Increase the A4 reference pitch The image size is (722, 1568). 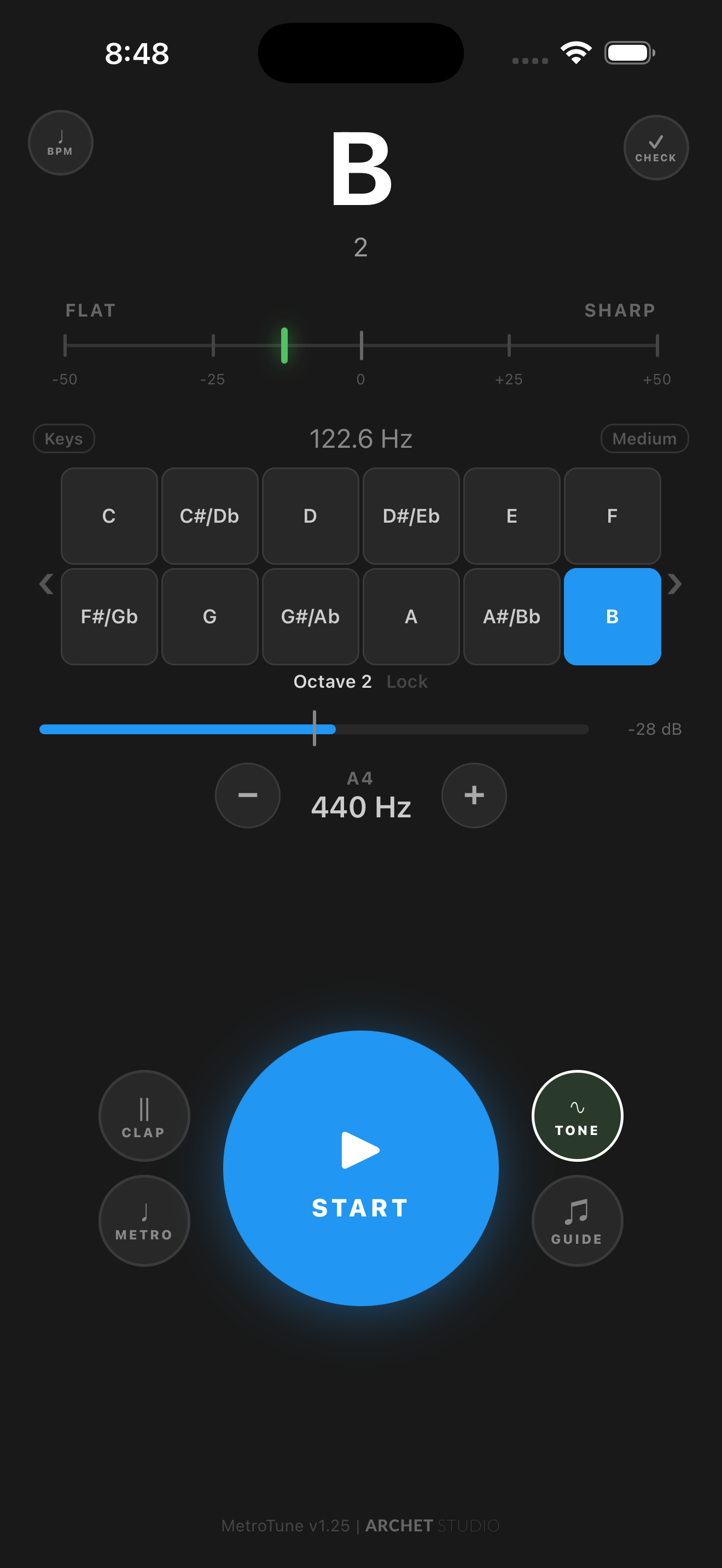coord(474,795)
